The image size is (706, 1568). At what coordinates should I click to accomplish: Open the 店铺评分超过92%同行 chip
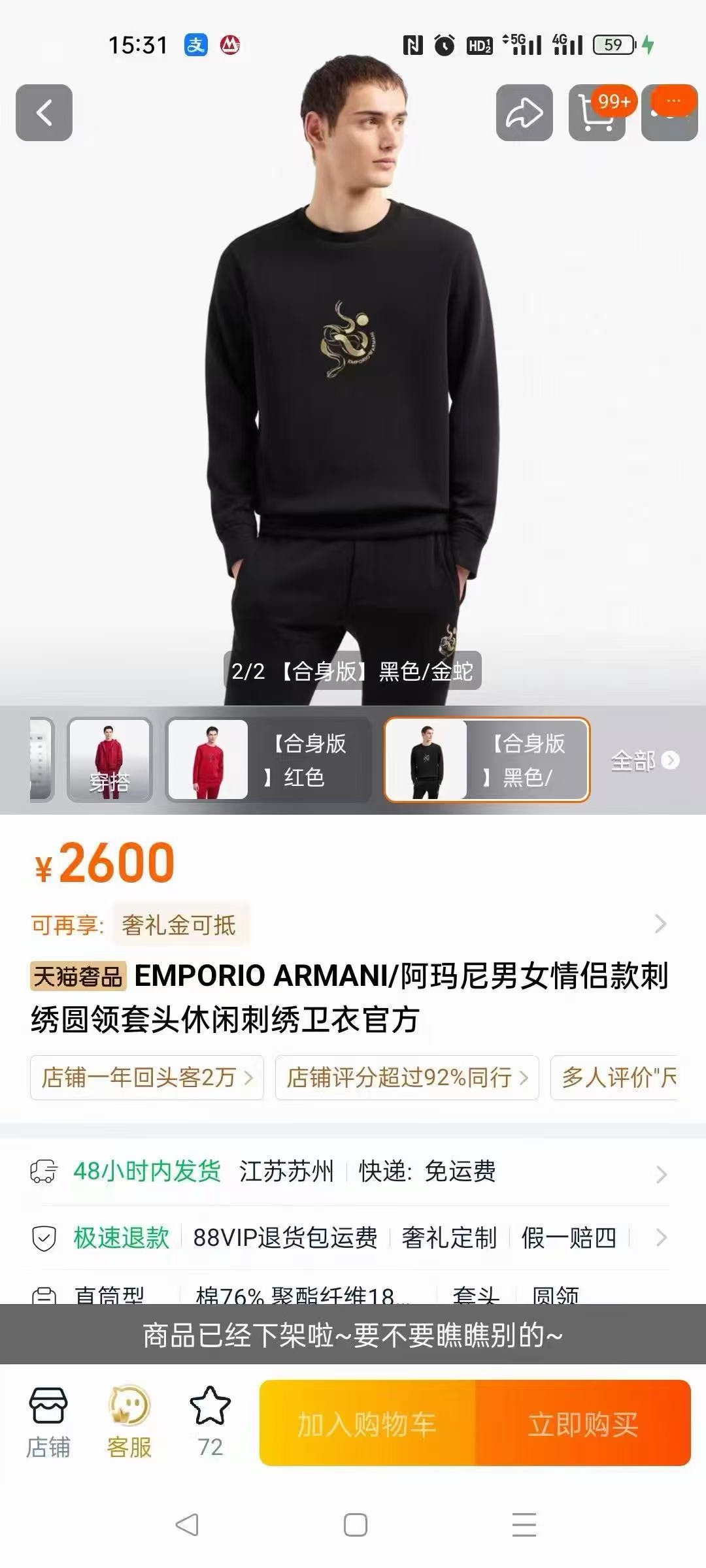(407, 1077)
